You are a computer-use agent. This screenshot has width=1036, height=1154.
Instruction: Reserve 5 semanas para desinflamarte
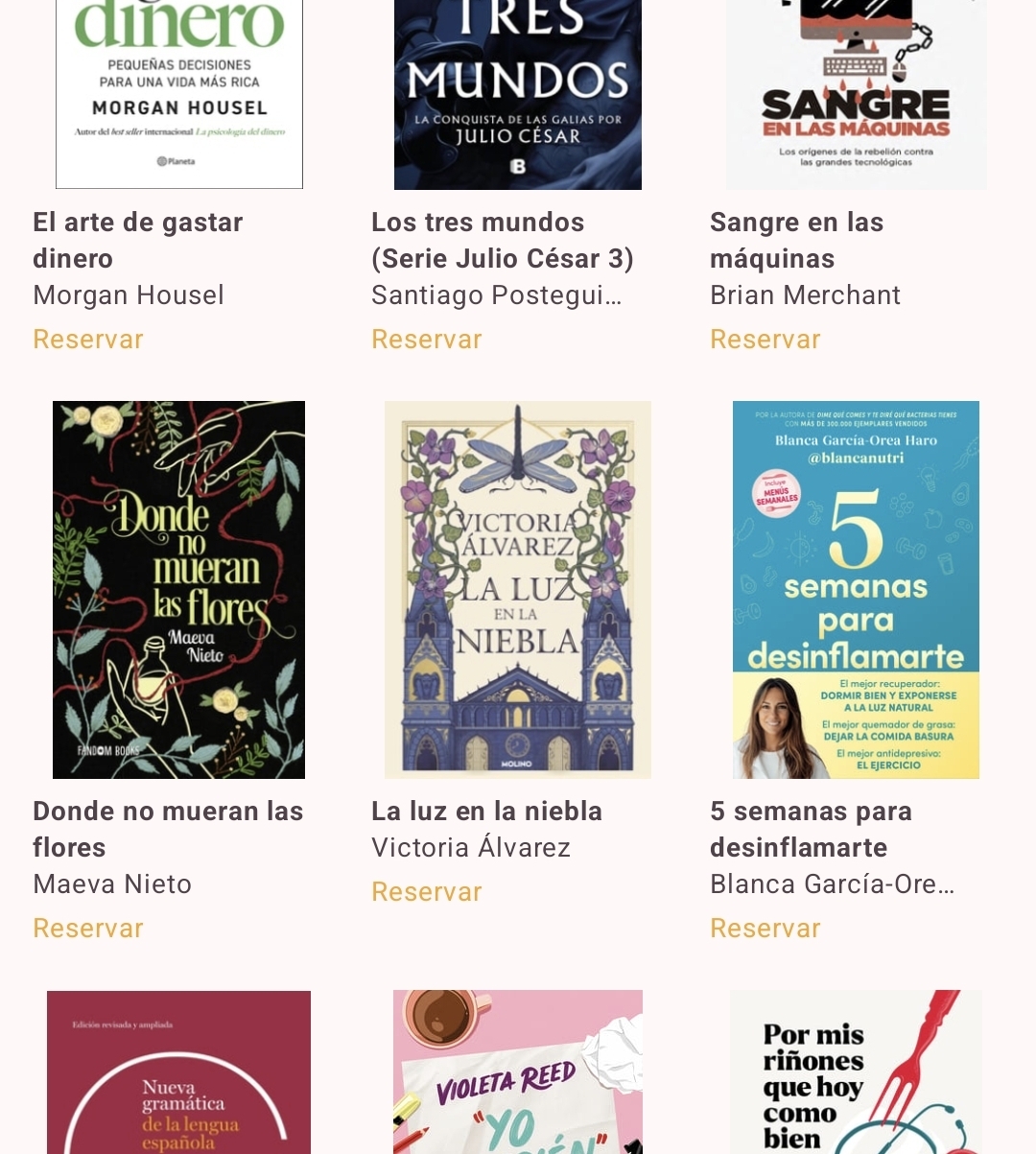pyautogui.click(x=765, y=929)
